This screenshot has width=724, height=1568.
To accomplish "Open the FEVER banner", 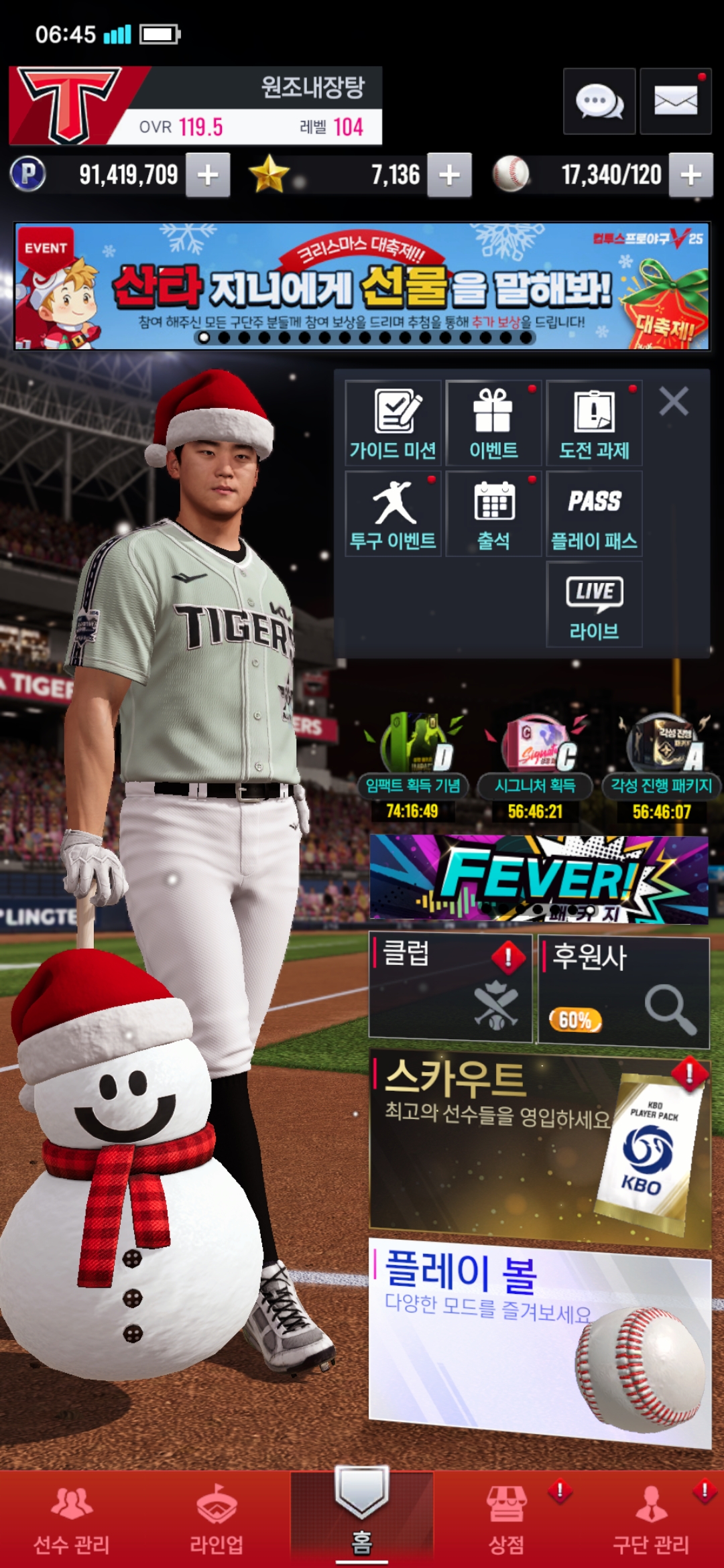I will (x=539, y=879).
